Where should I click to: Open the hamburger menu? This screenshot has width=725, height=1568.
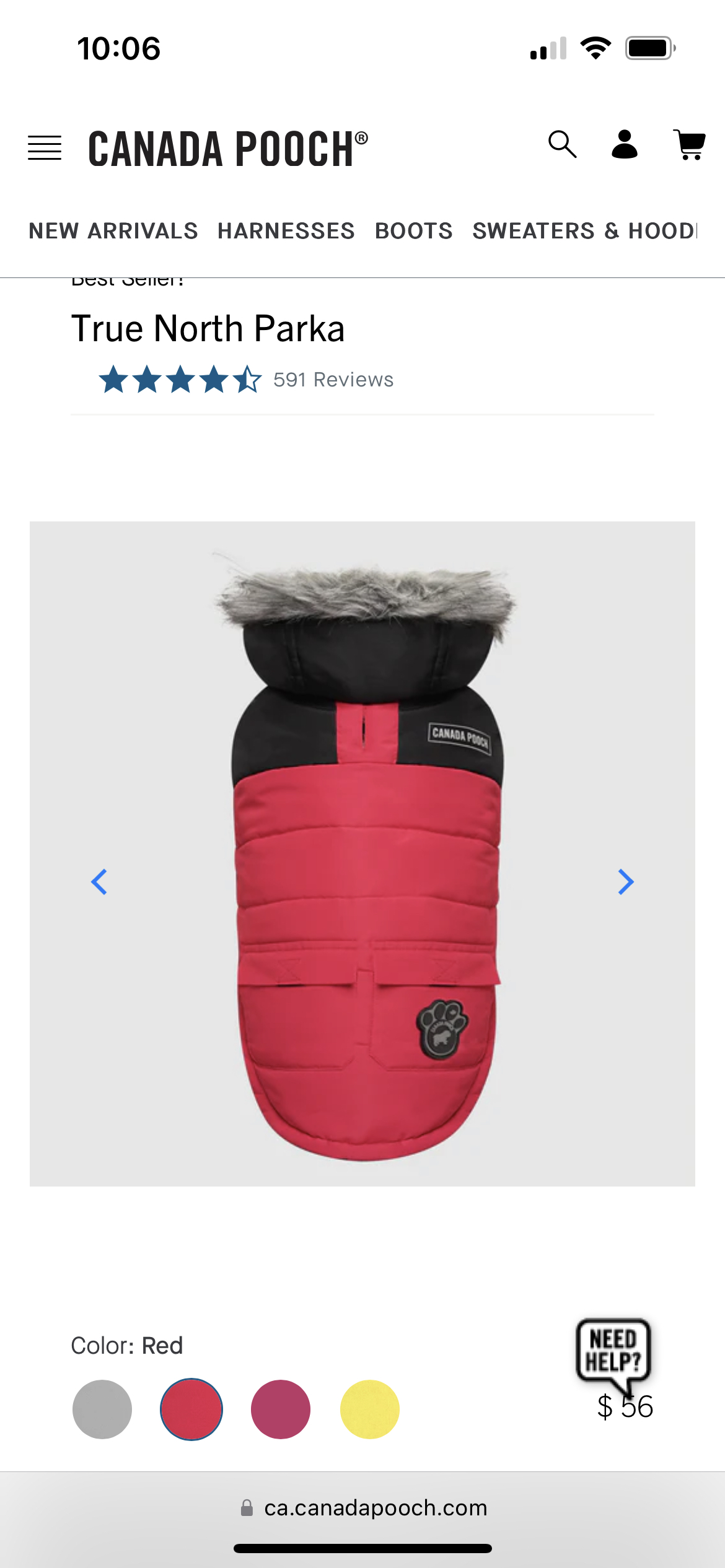click(45, 148)
